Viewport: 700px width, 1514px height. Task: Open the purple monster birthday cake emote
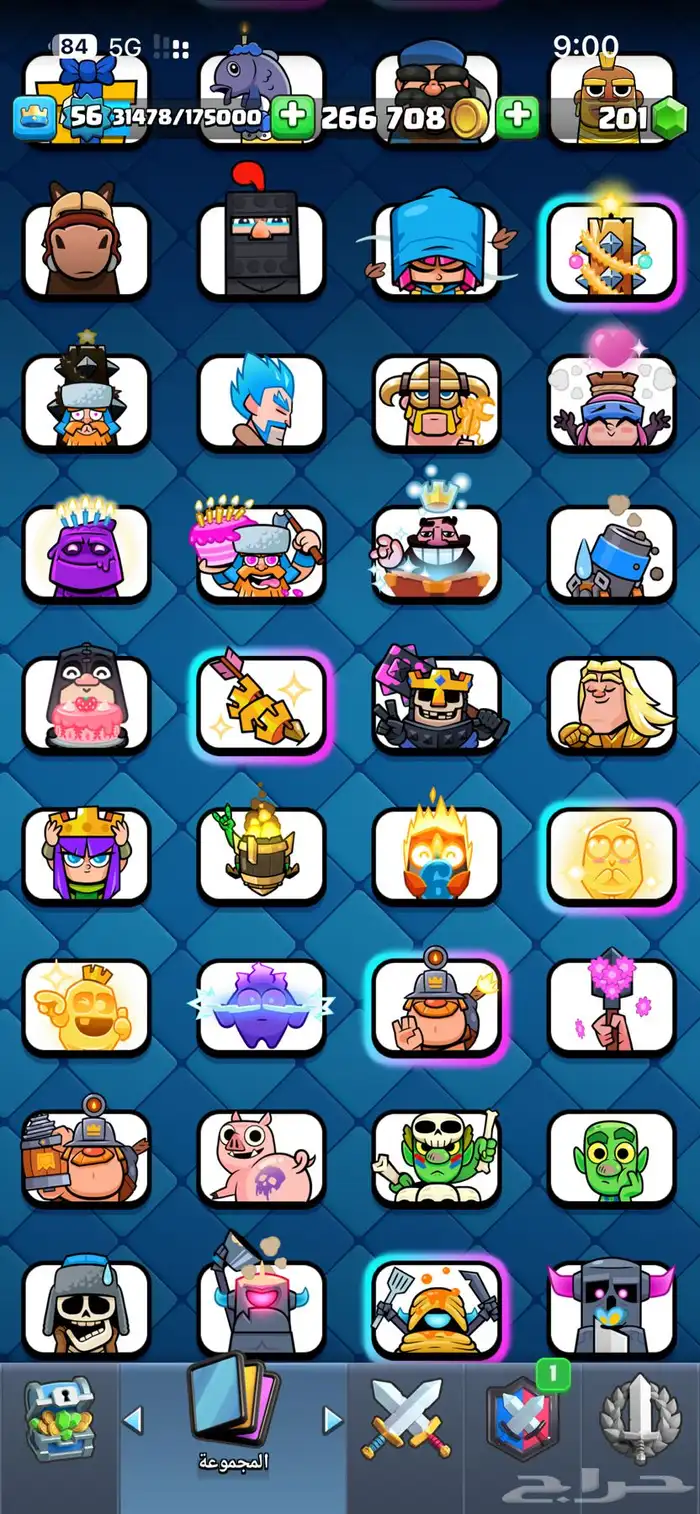coord(86,553)
